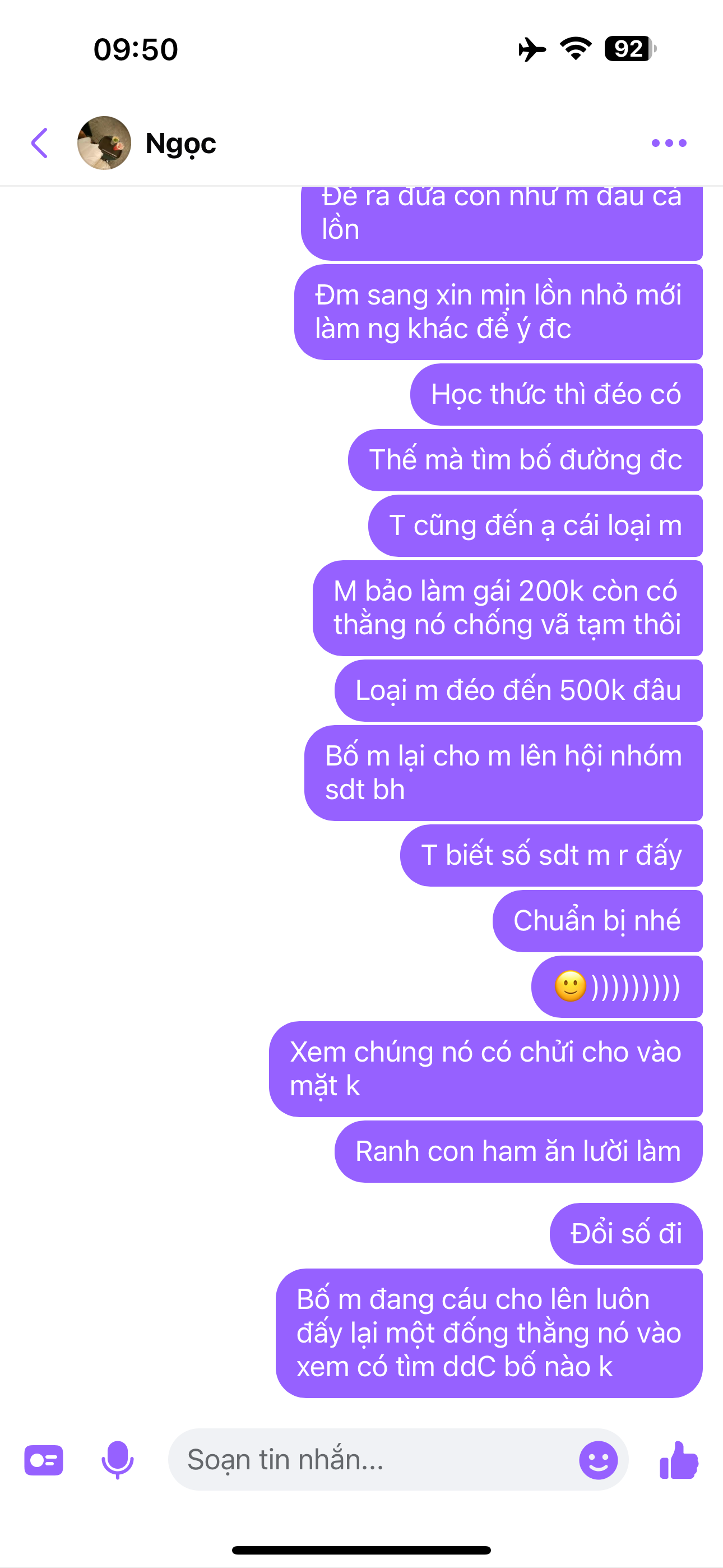
Task: Open the emoji picker
Action: 597,1460
